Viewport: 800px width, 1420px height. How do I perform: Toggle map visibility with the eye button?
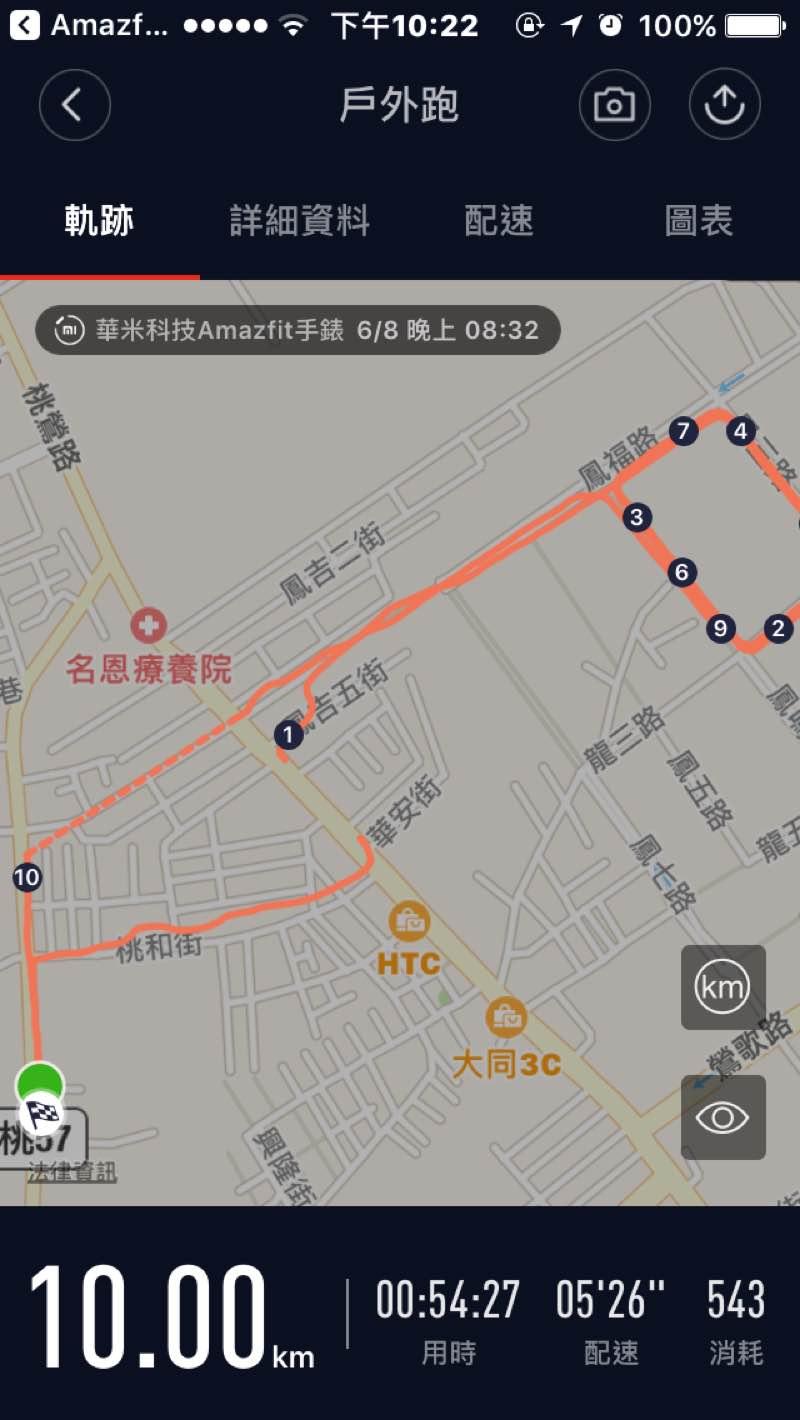[723, 1117]
